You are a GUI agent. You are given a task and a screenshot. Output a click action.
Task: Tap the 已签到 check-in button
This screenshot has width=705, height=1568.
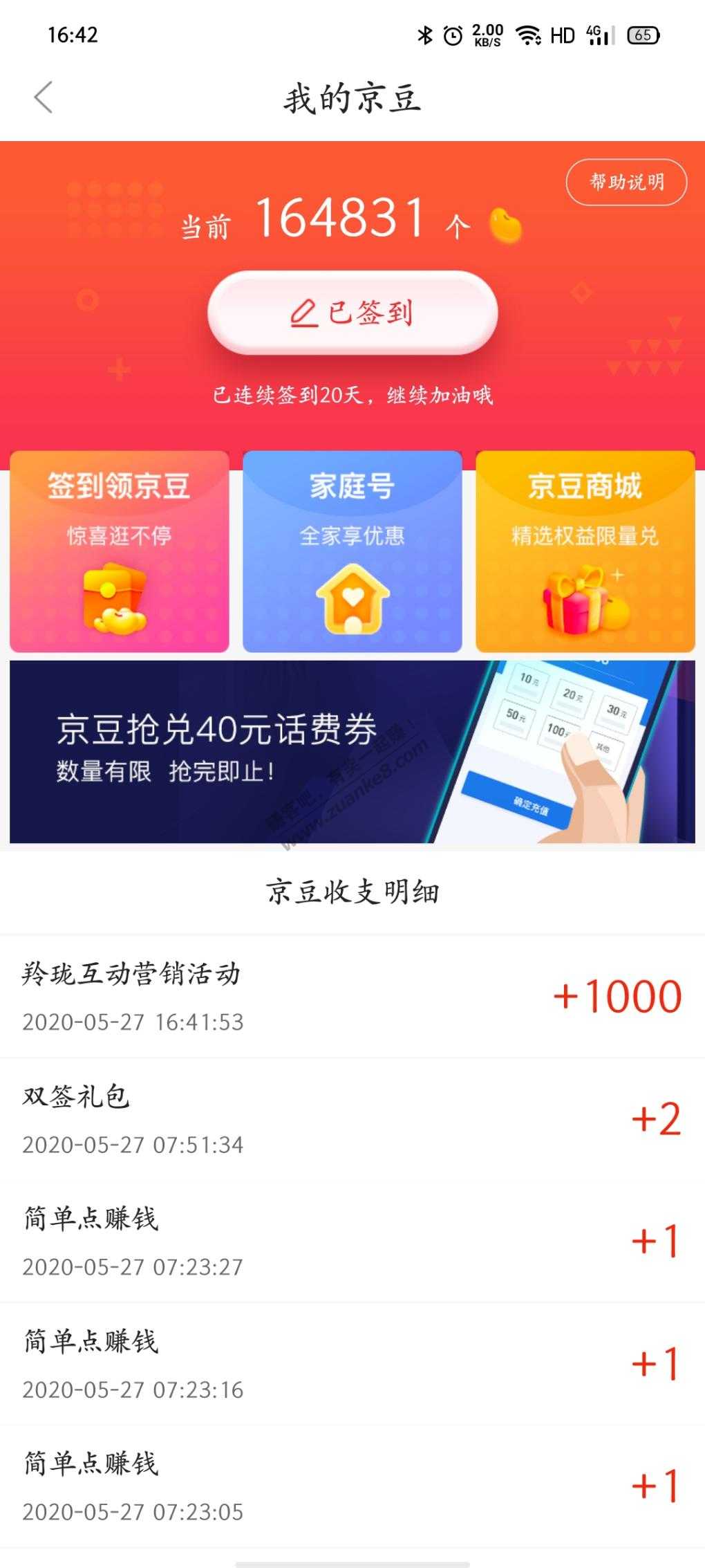pos(352,313)
